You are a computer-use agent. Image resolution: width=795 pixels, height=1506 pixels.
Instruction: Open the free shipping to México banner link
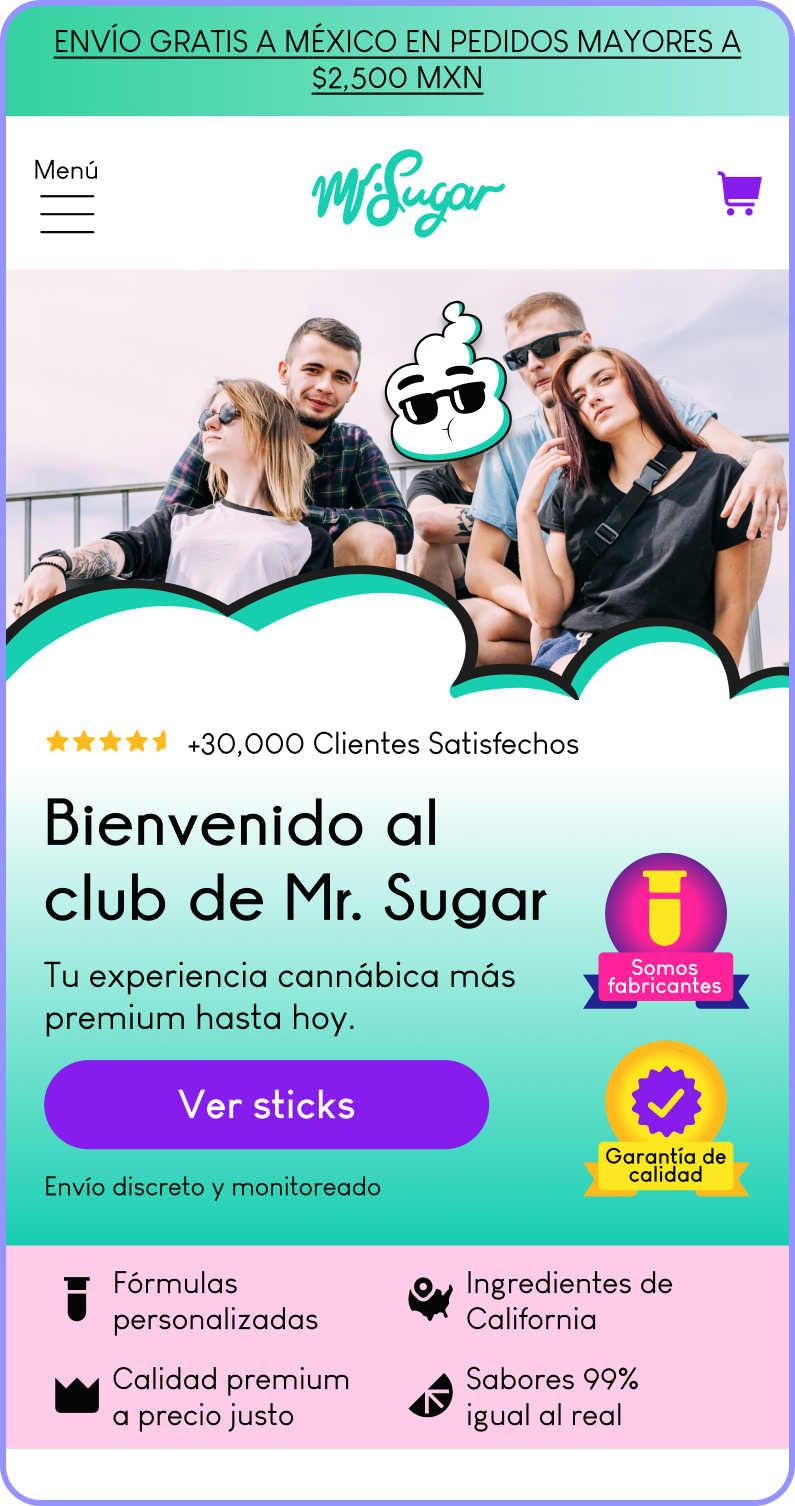coord(397,59)
